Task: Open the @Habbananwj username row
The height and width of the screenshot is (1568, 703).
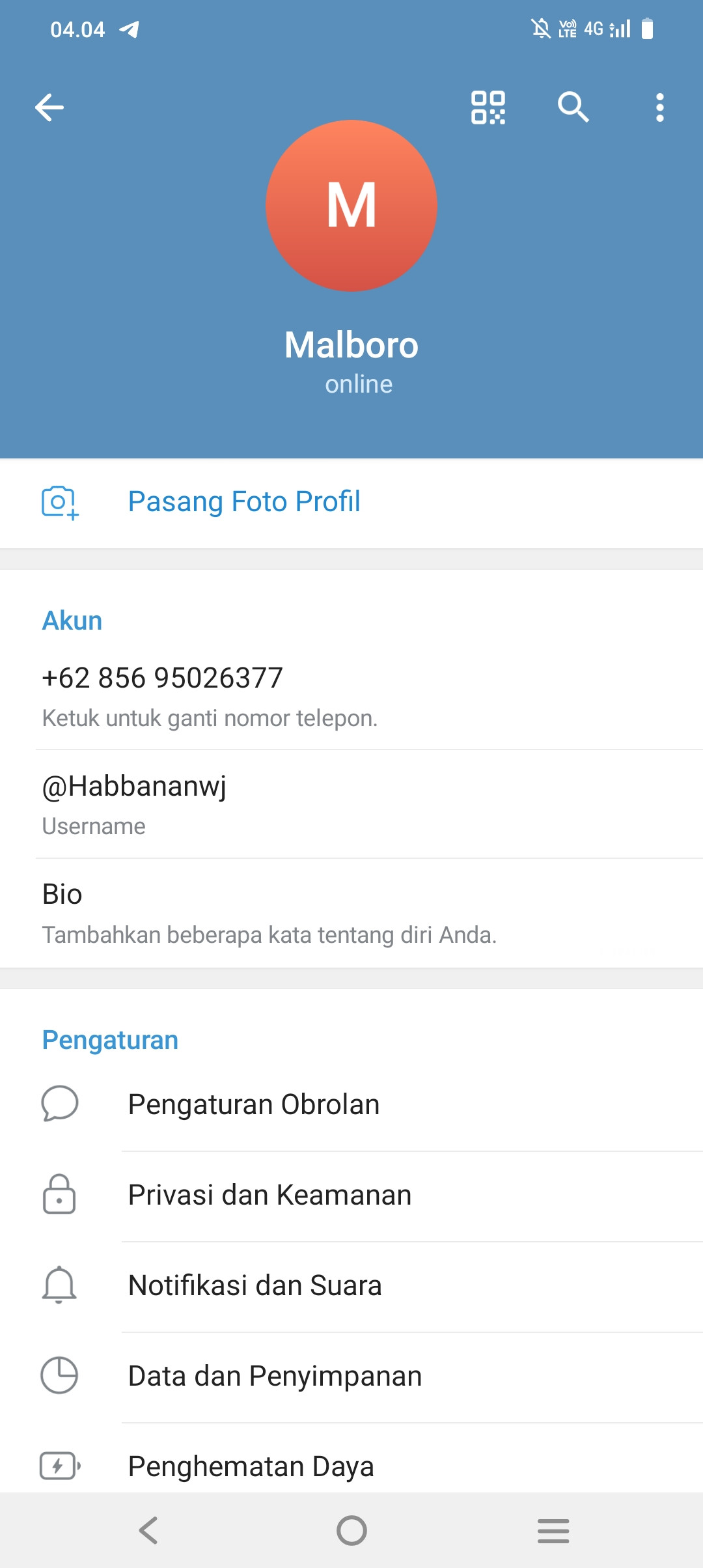Action: (351, 804)
